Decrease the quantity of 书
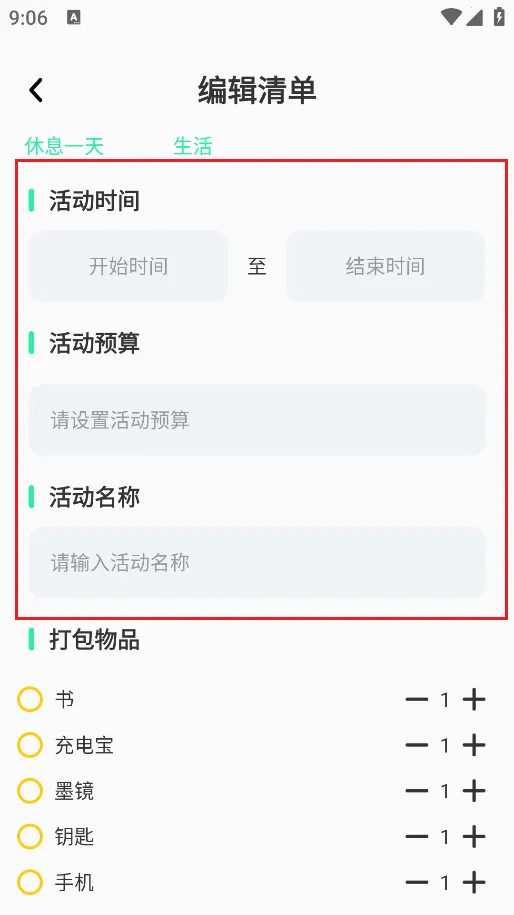 (417, 699)
